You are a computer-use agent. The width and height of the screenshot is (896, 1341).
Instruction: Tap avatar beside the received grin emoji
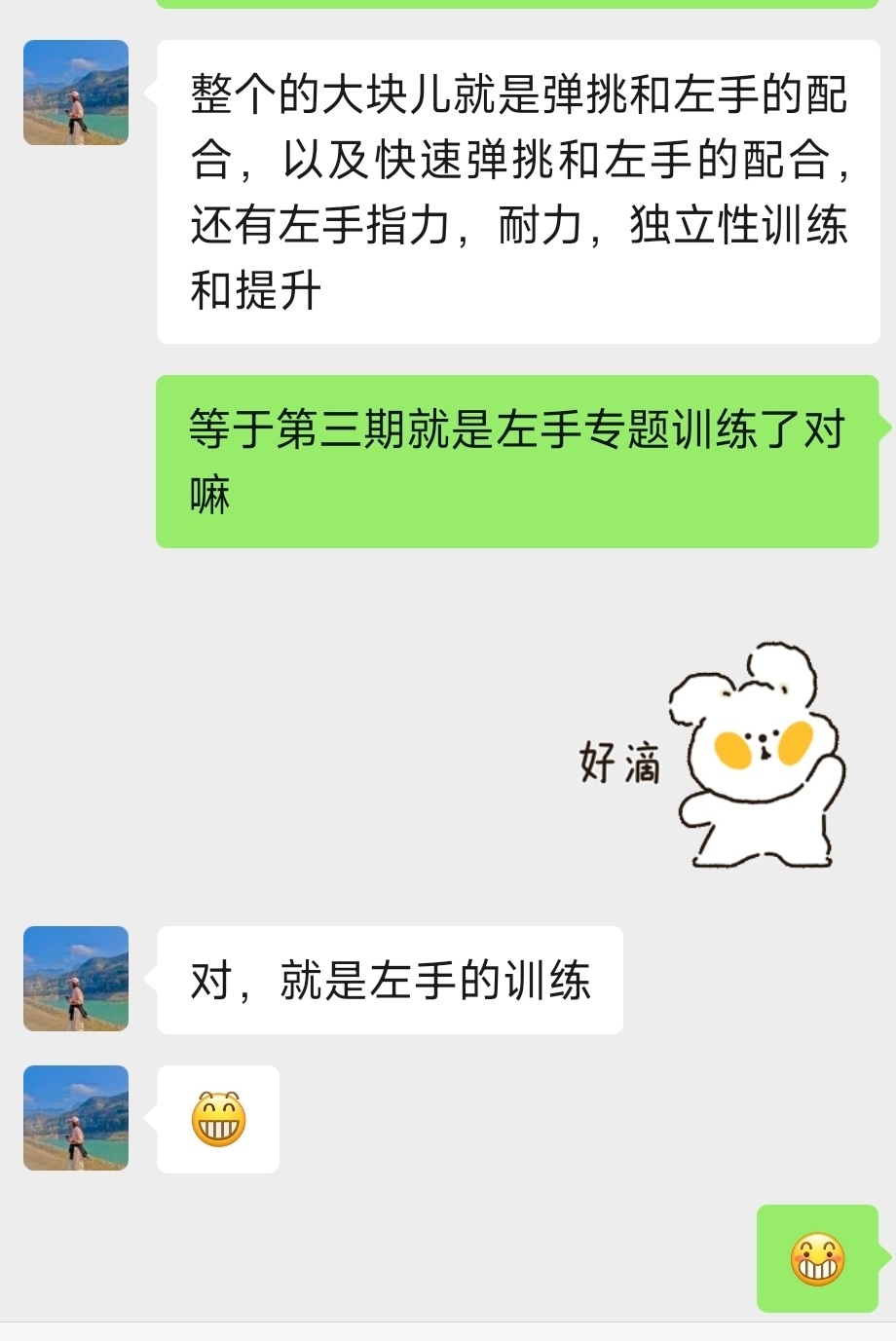coord(76,1118)
